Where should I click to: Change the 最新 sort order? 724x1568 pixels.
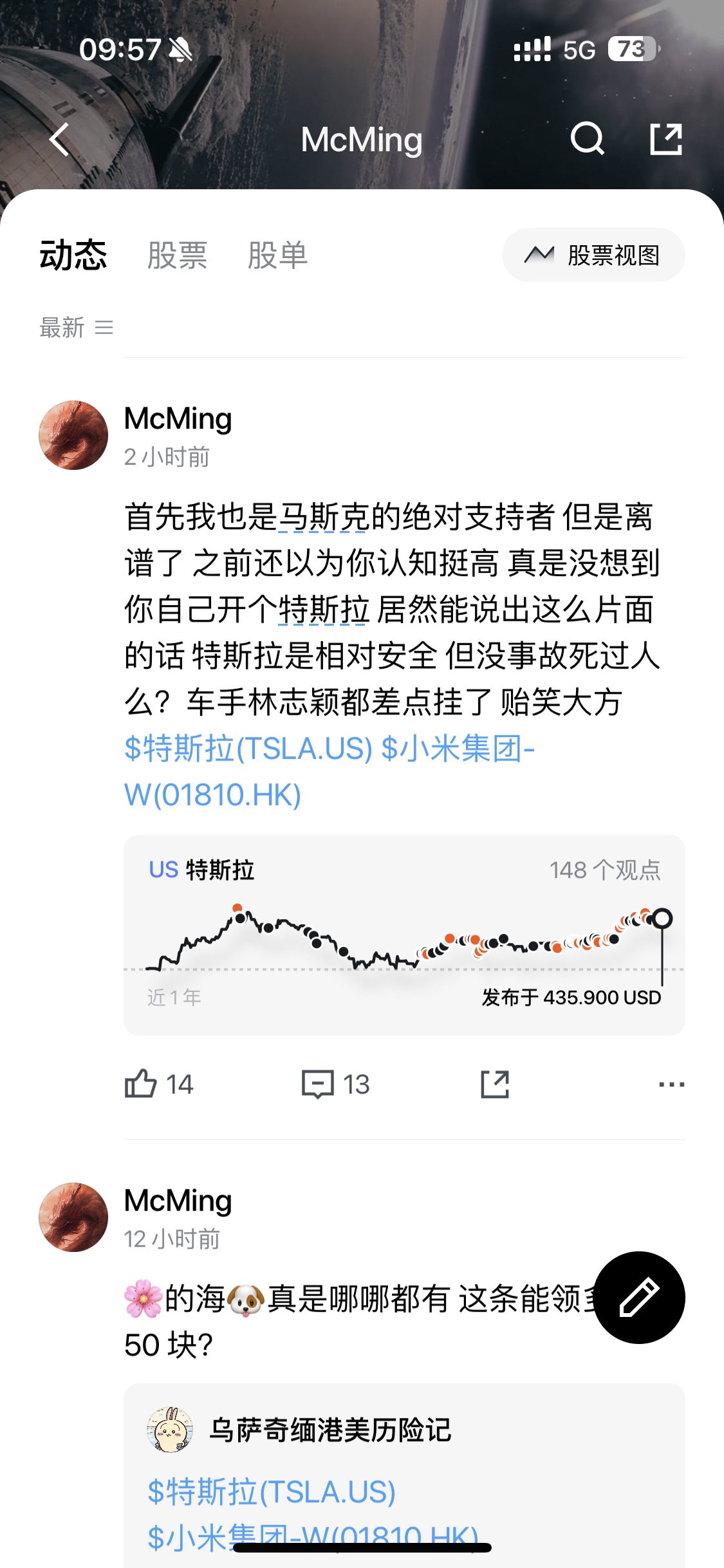tap(76, 328)
